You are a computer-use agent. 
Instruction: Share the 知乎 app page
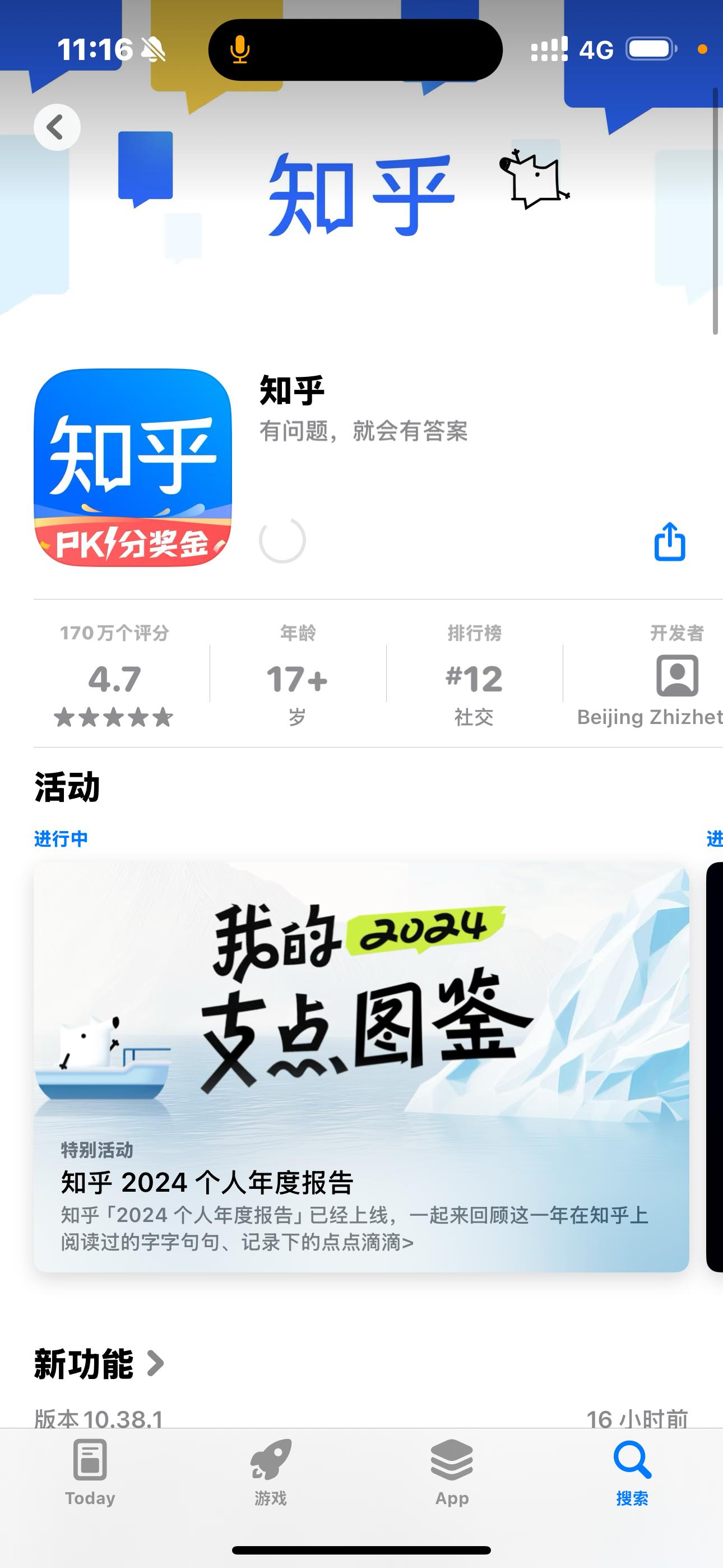coord(669,541)
